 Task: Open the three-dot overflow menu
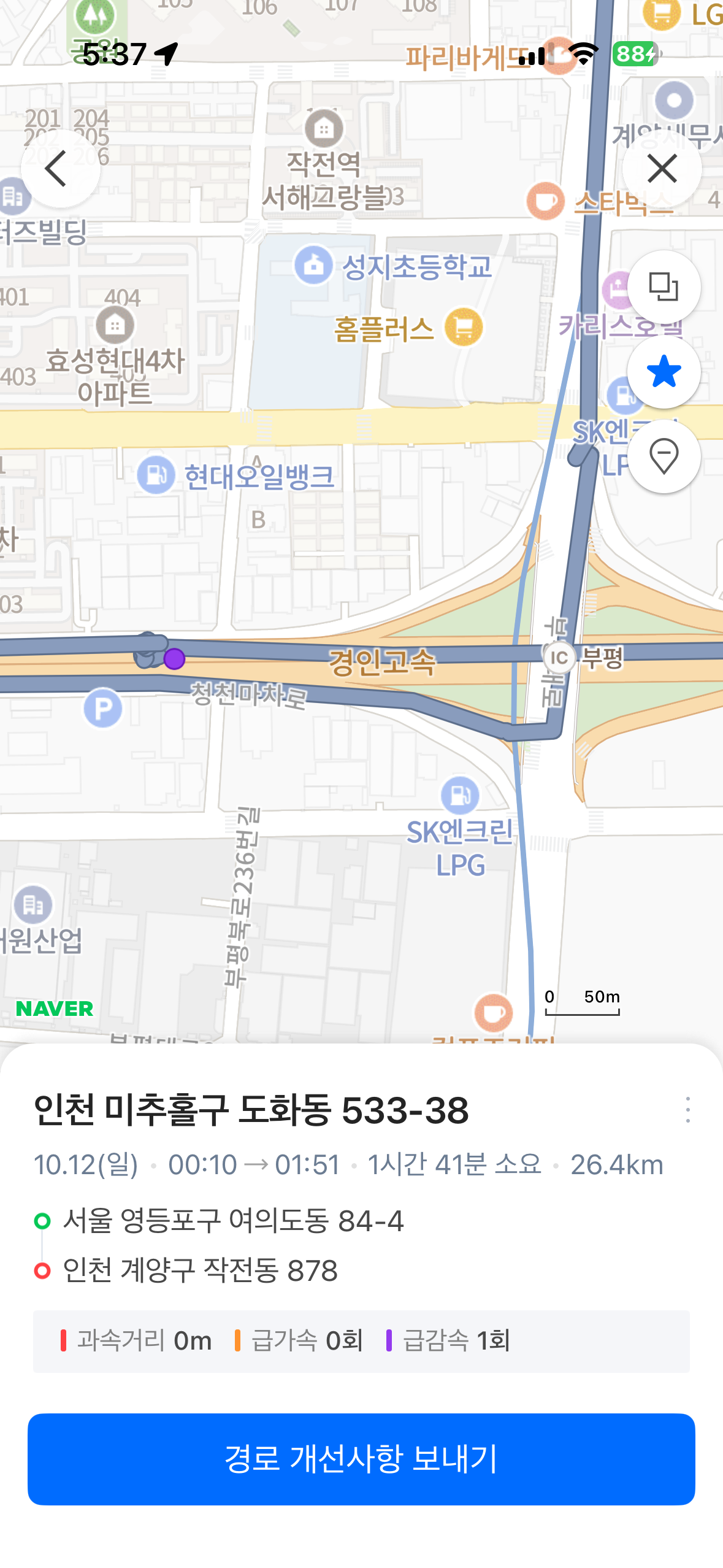click(687, 1110)
